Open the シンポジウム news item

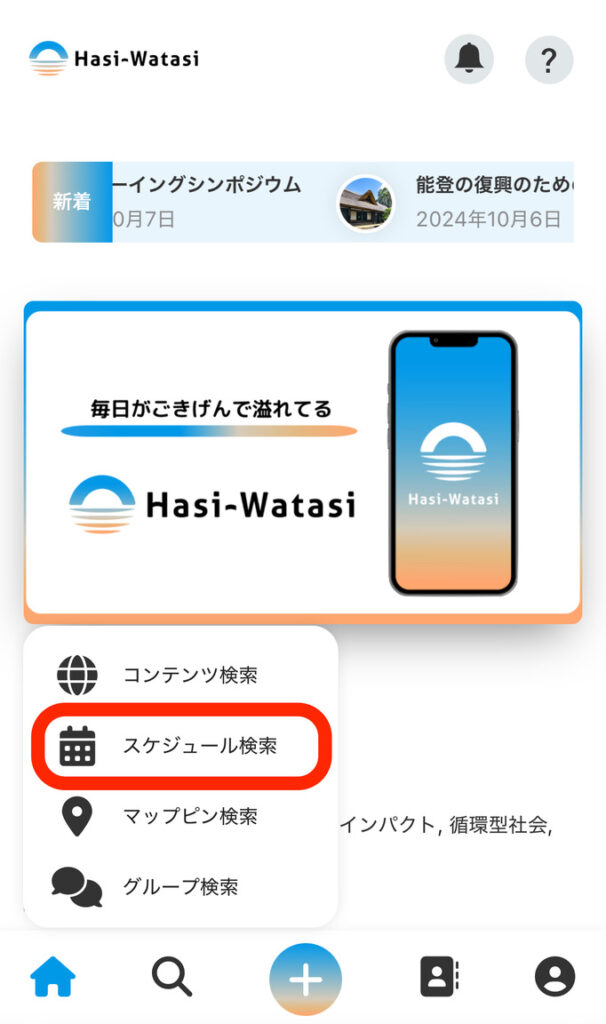tap(210, 202)
